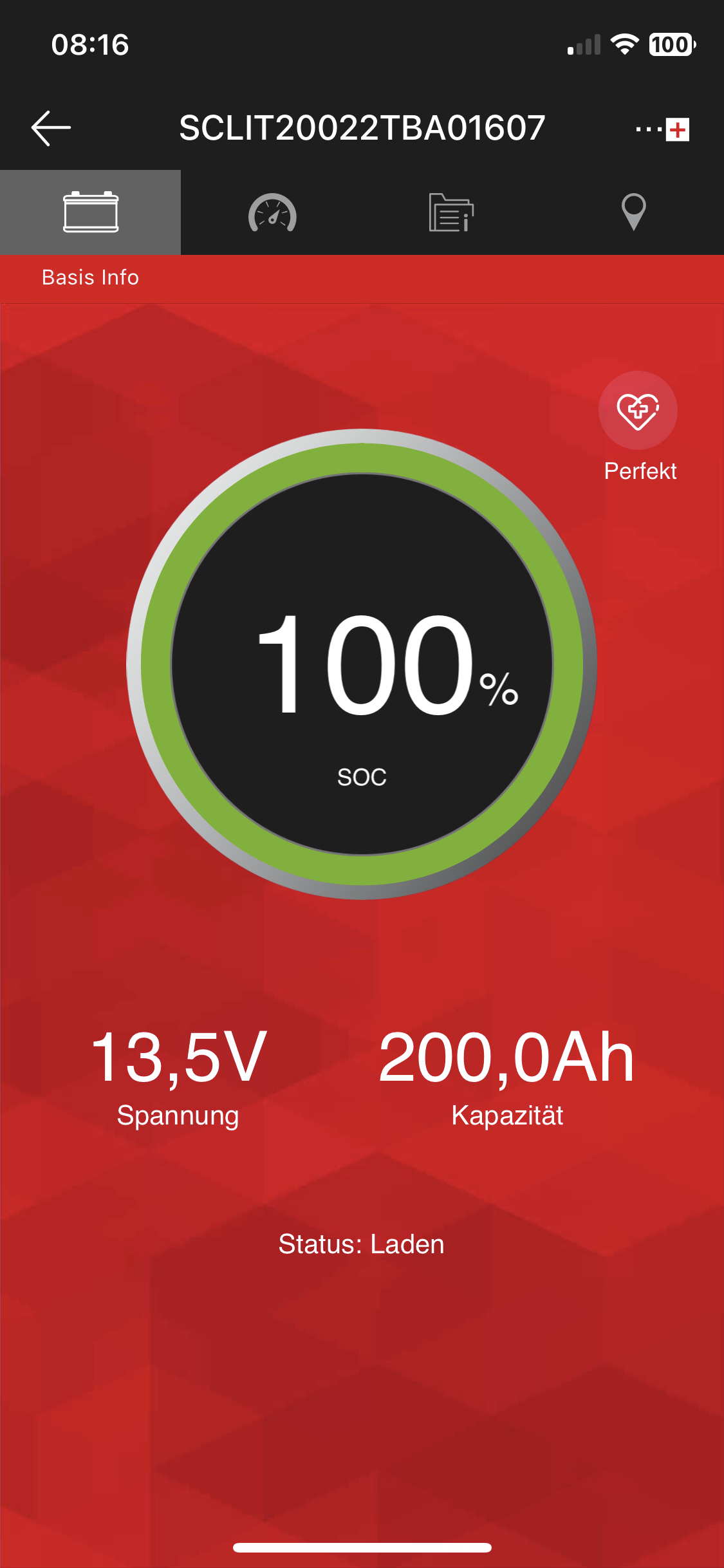The width and height of the screenshot is (724, 1568).
Task: Switch to the location pin tab
Action: click(x=633, y=212)
